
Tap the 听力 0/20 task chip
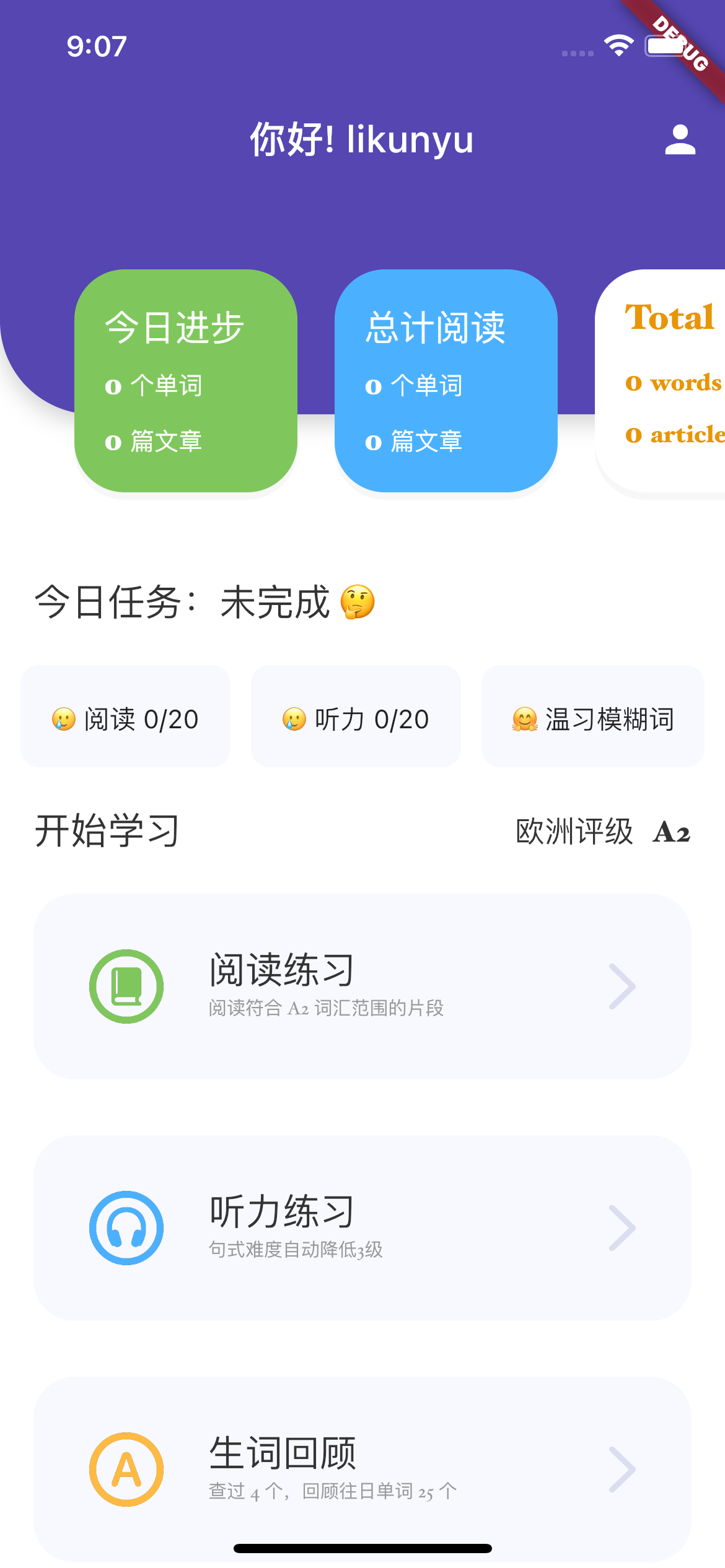(x=356, y=717)
